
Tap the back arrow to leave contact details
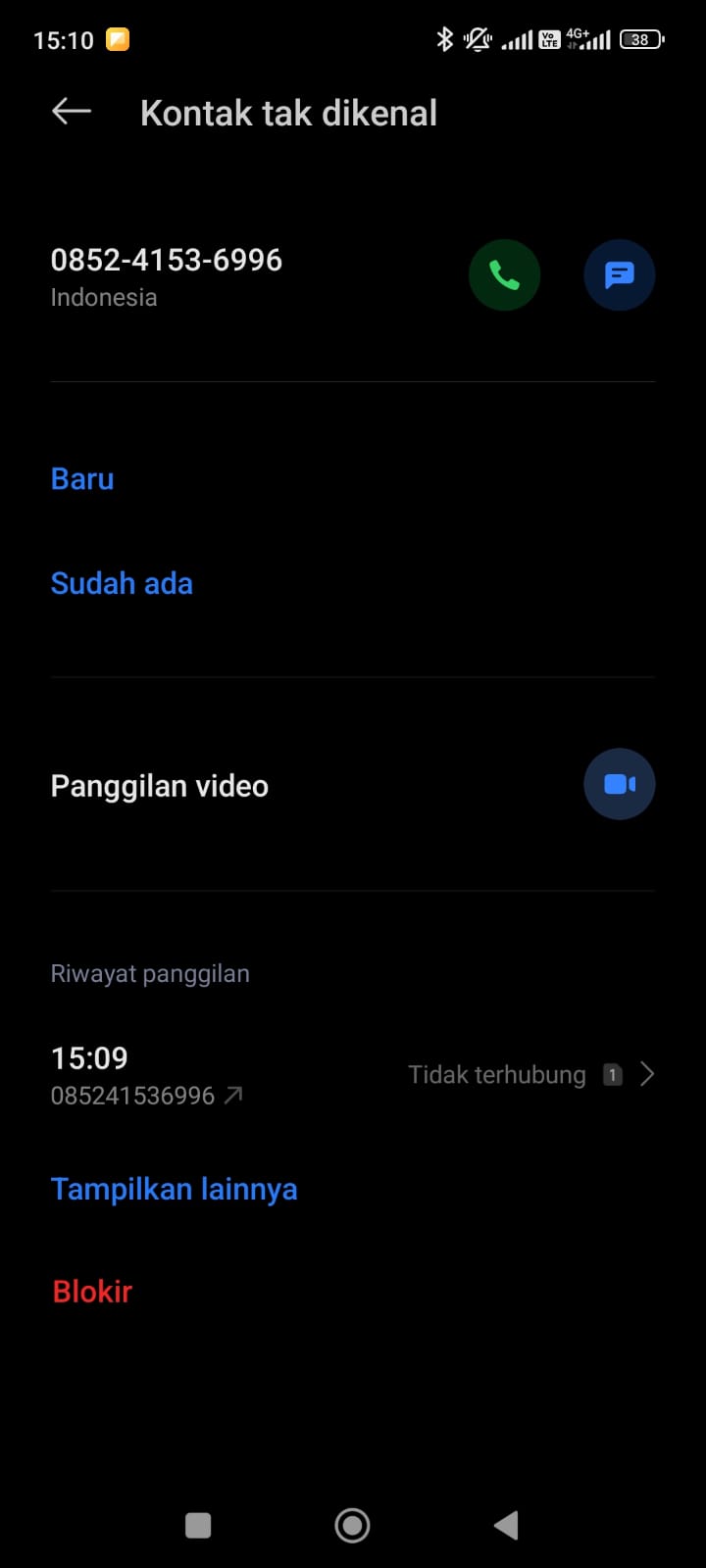(70, 111)
